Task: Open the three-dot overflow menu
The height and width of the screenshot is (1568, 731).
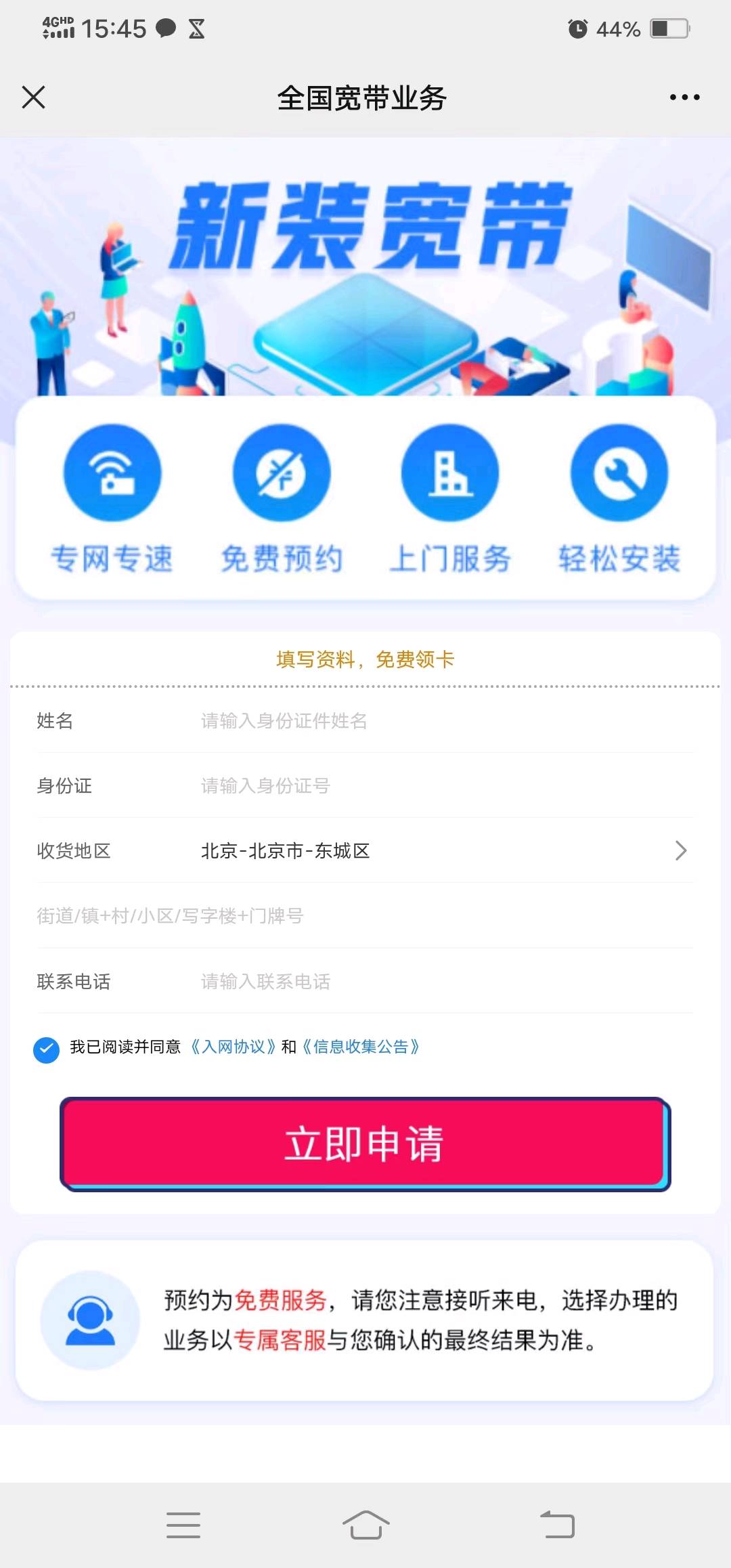Action: click(684, 97)
